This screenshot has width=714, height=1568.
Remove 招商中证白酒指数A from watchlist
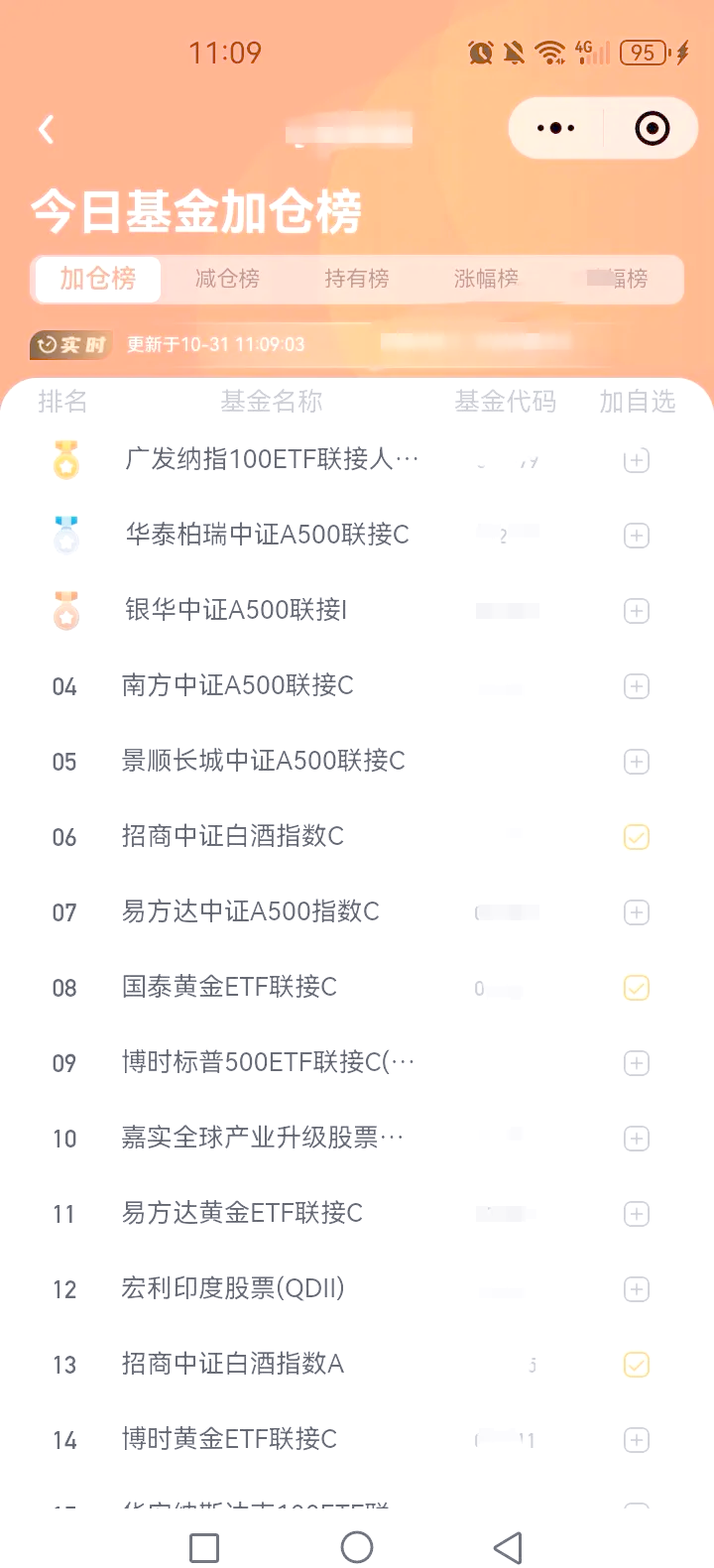coord(636,1365)
